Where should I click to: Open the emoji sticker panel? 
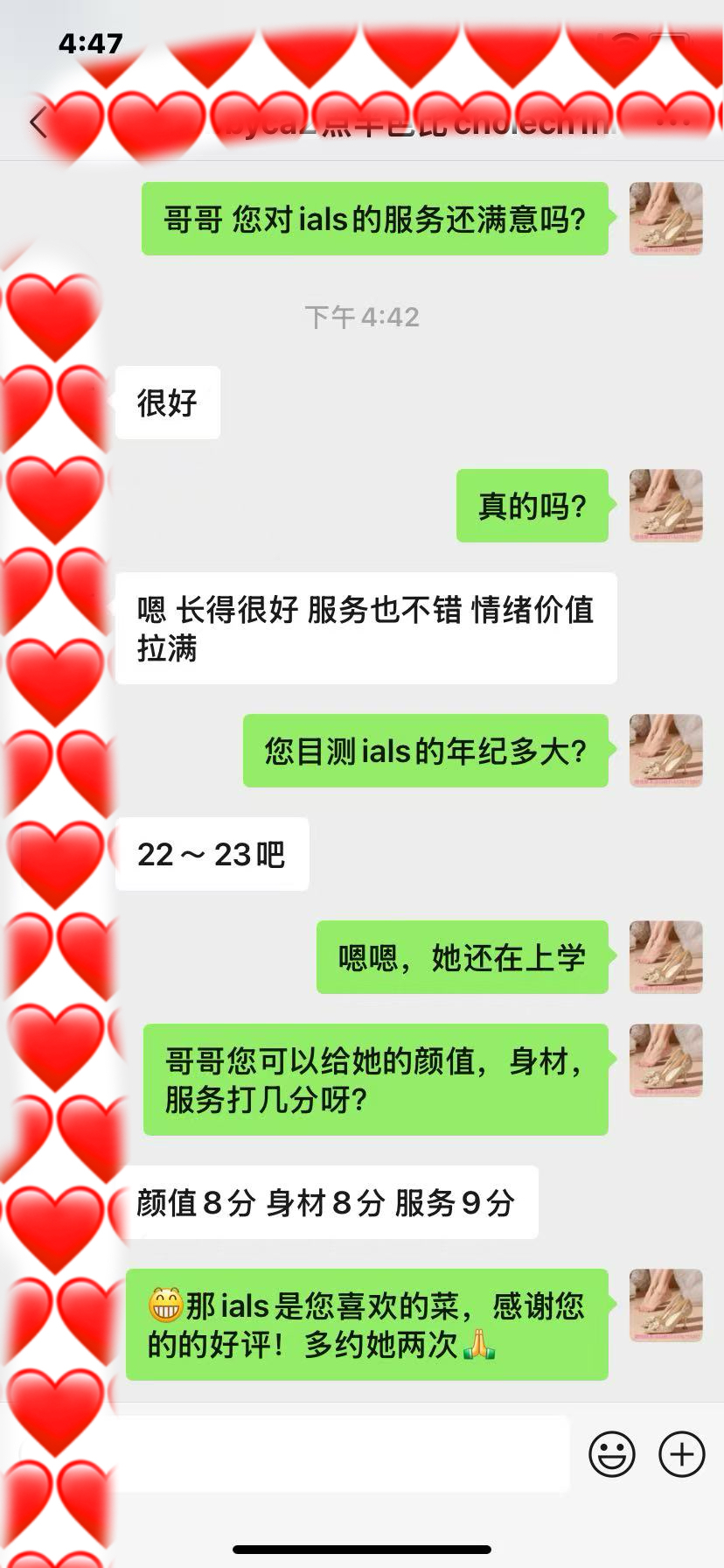coord(611,1454)
